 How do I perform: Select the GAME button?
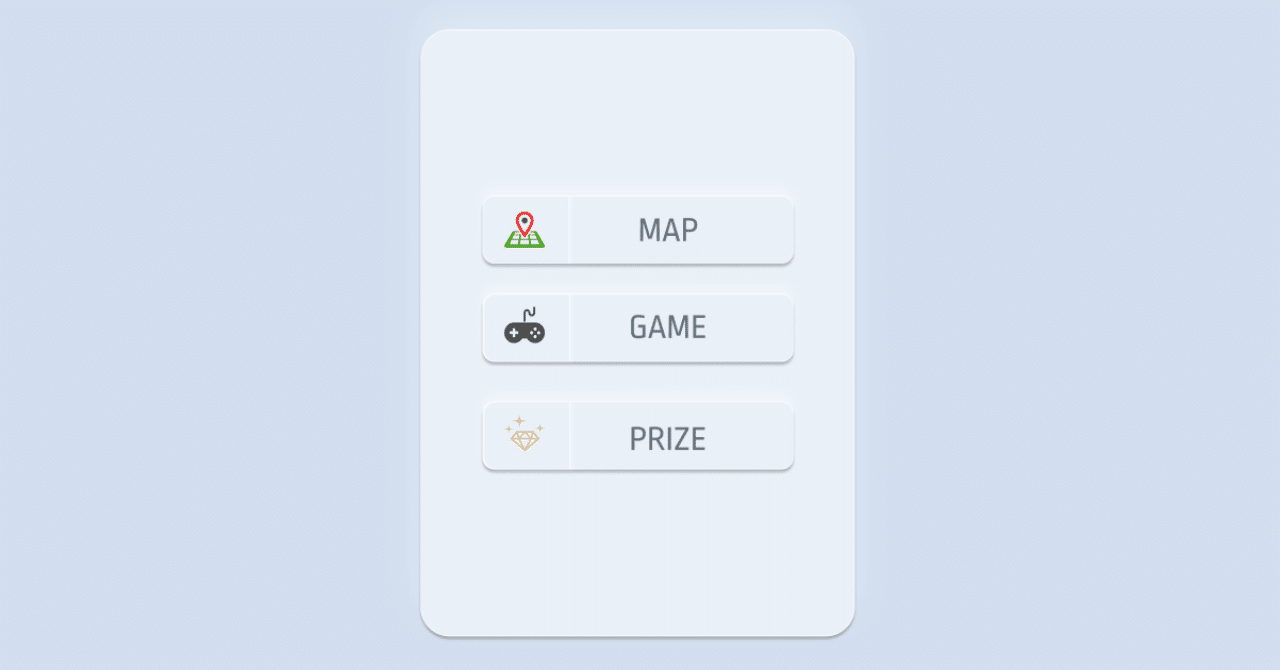click(x=638, y=328)
